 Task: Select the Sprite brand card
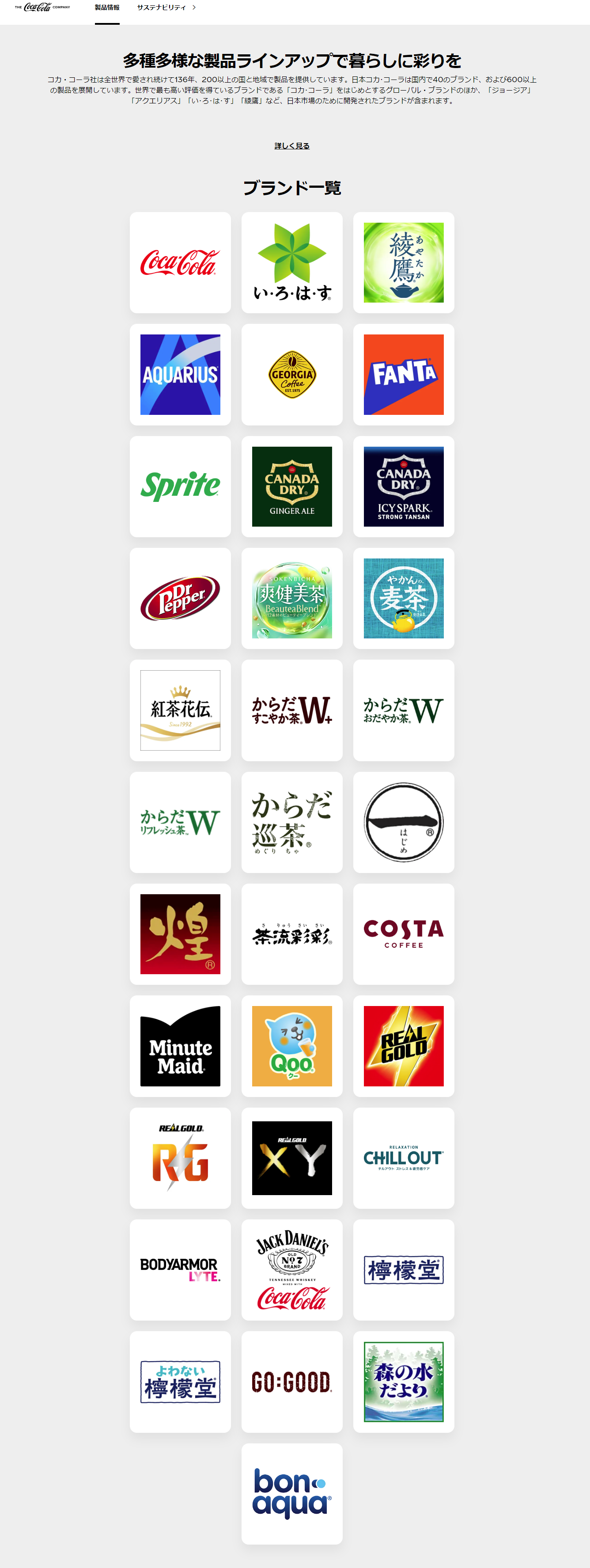pos(180,486)
